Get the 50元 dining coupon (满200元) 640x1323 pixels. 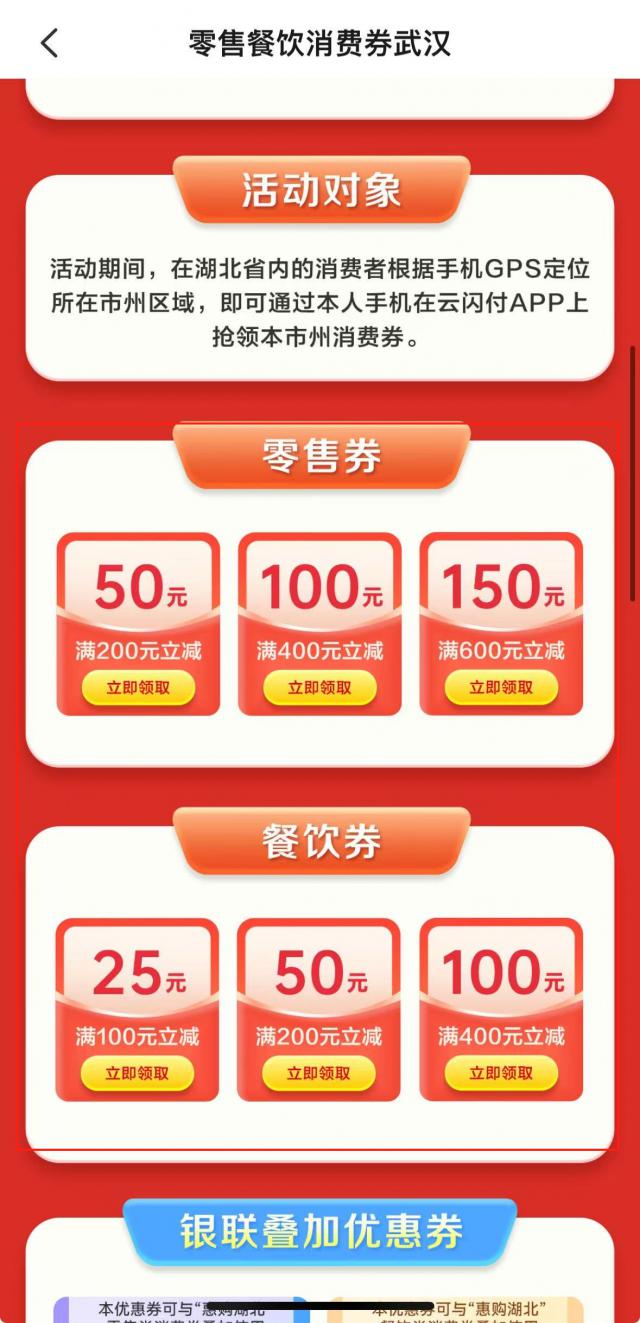(x=319, y=1074)
